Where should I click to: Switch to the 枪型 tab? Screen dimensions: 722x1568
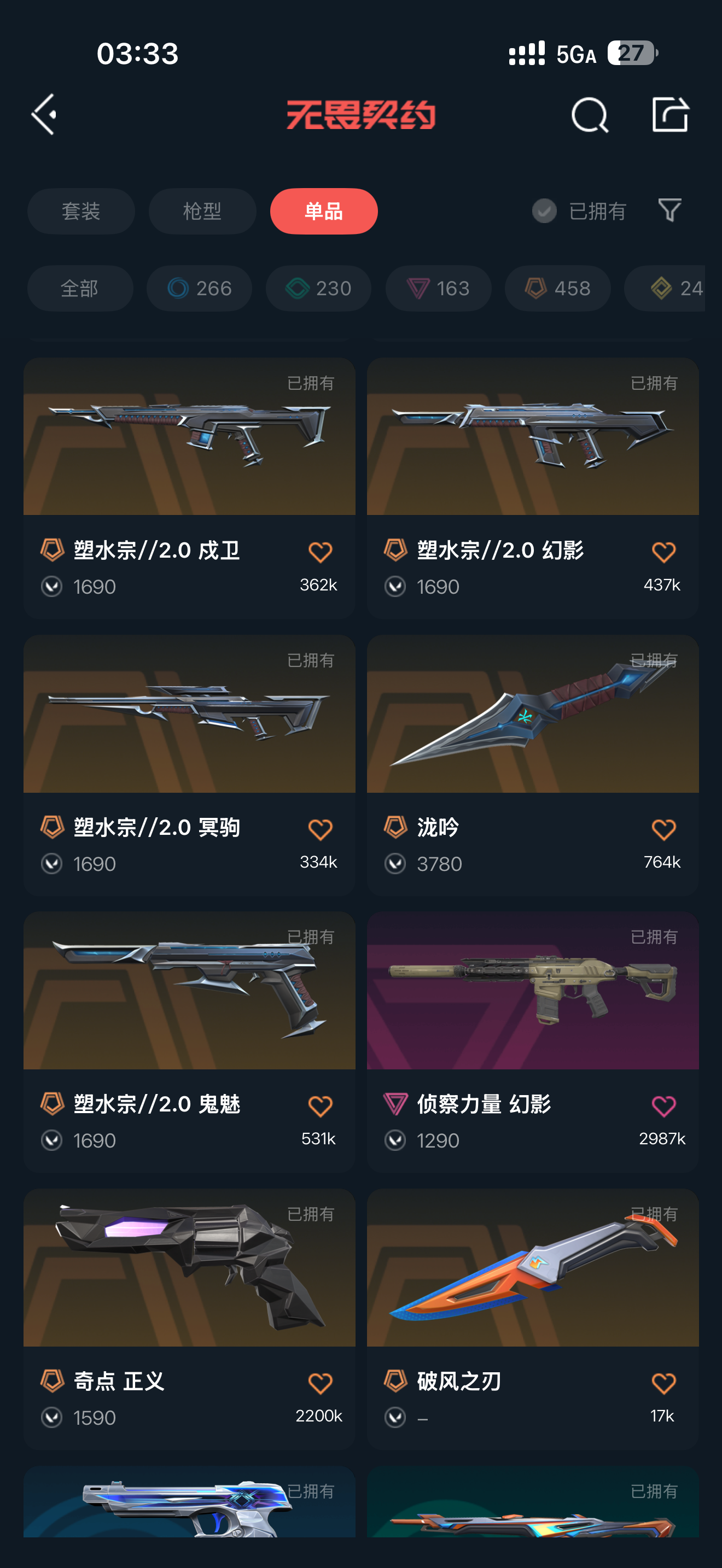202,211
